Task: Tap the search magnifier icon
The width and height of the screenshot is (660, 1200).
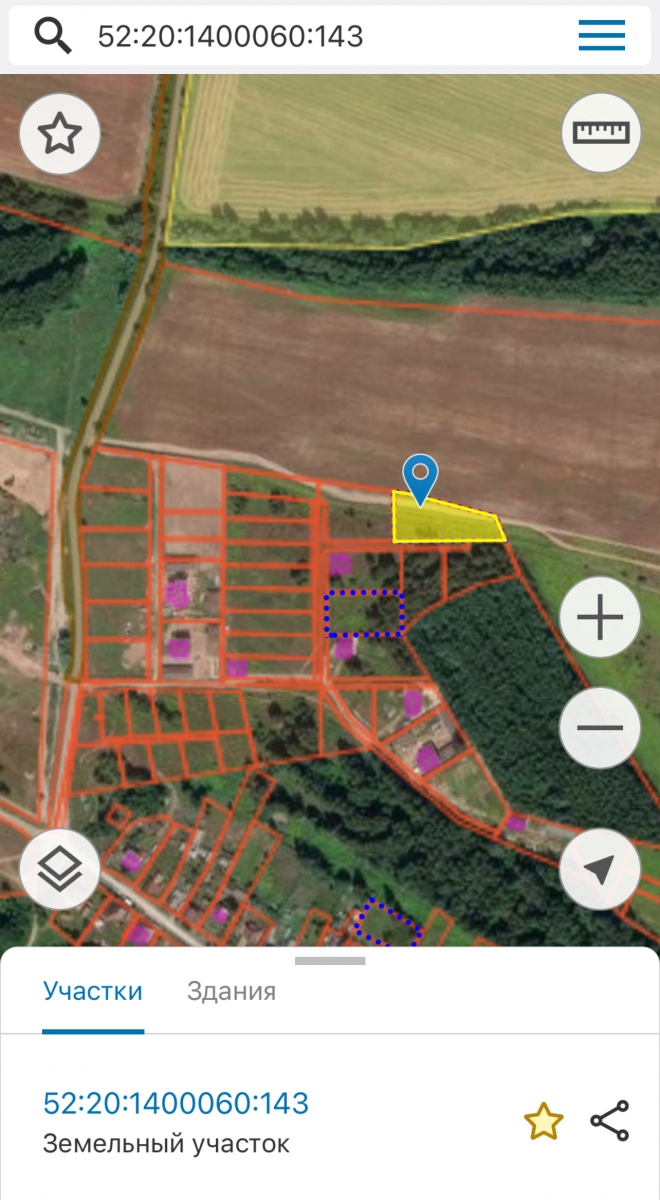Action: click(x=53, y=36)
